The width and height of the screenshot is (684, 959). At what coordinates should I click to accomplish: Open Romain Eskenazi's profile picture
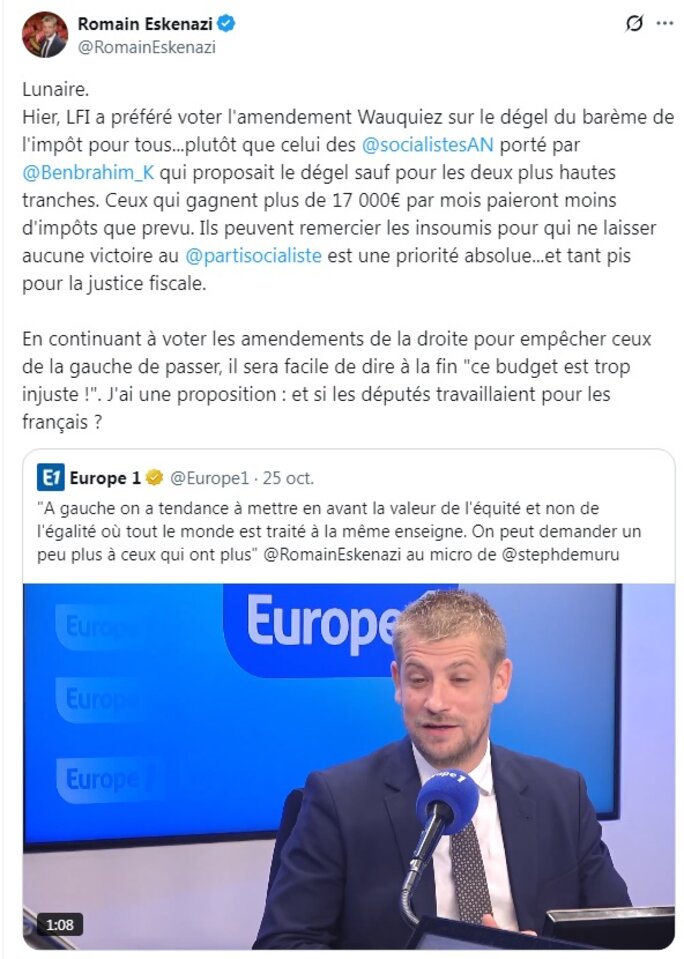[x=44, y=34]
